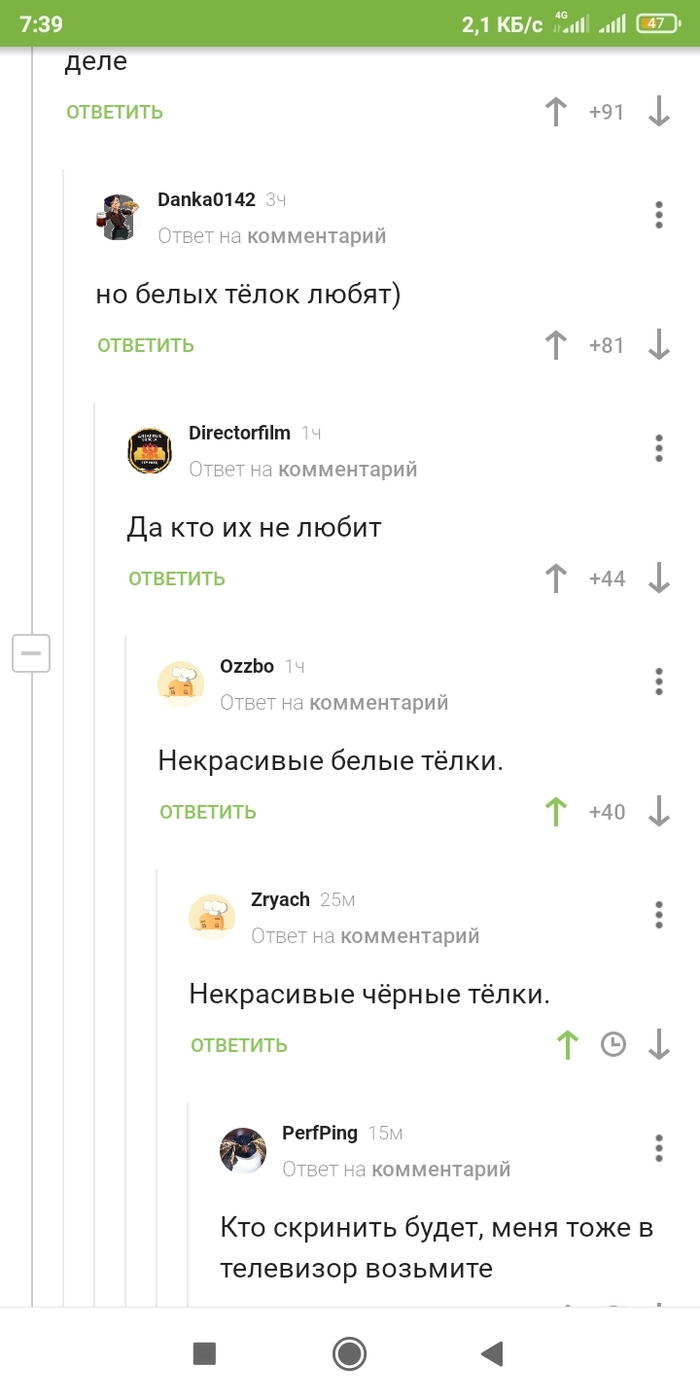Open overflow menu on Directorfilm's comment
The height and width of the screenshot is (1400, 700).
coord(658,448)
